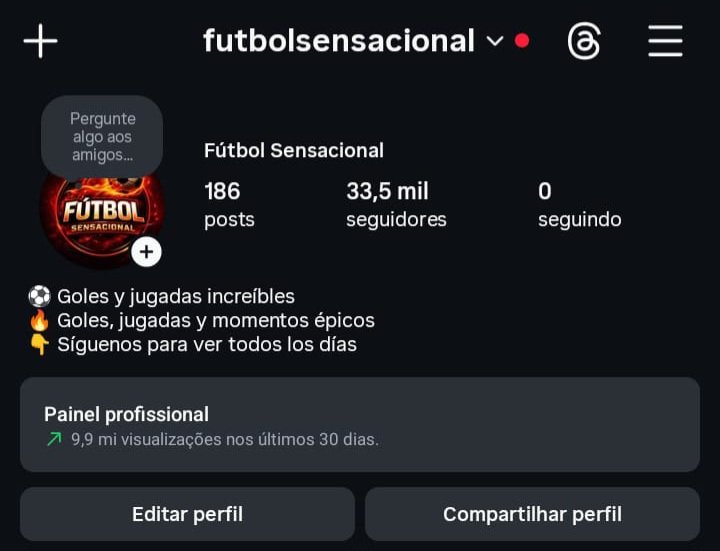View the 186 posts count

click(229, 204)
